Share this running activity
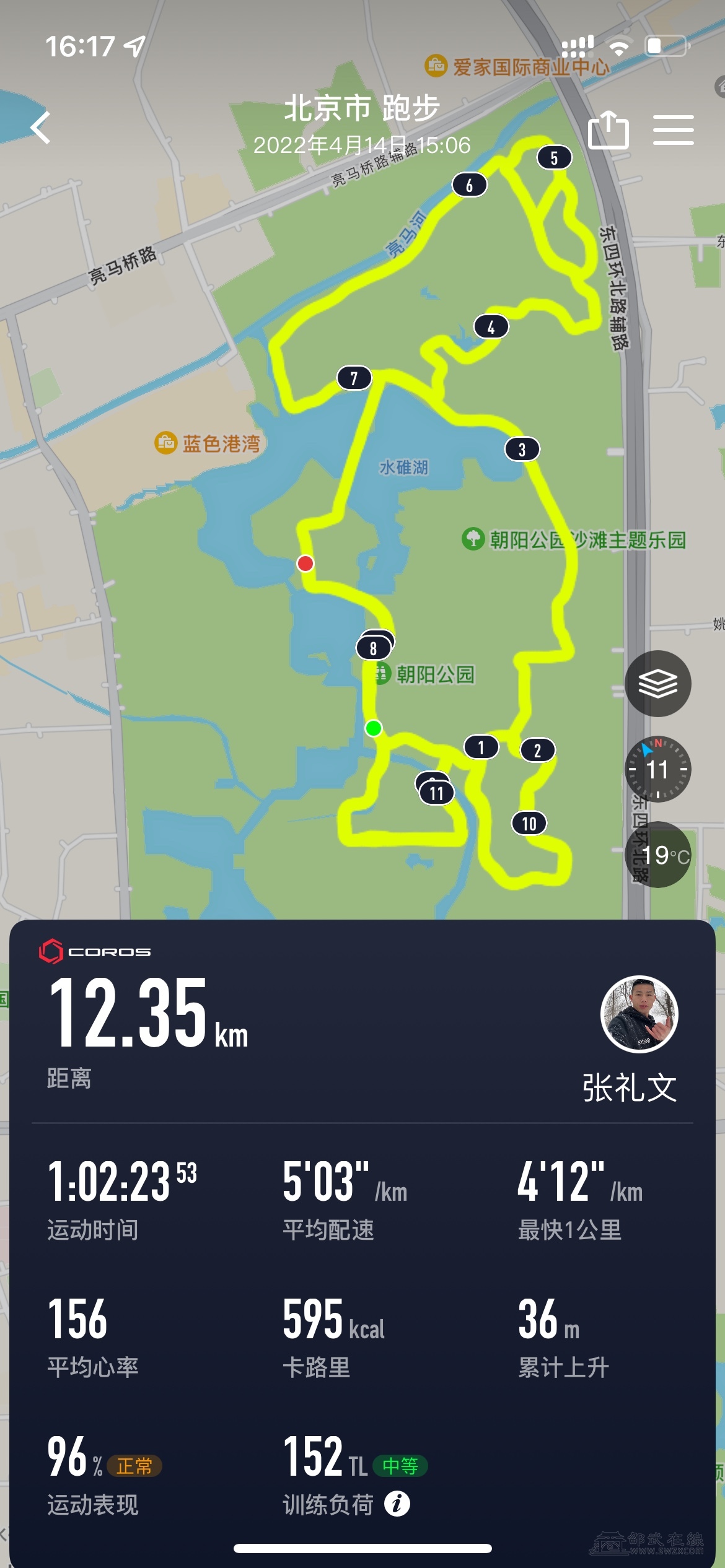 [x=608, y=130]
